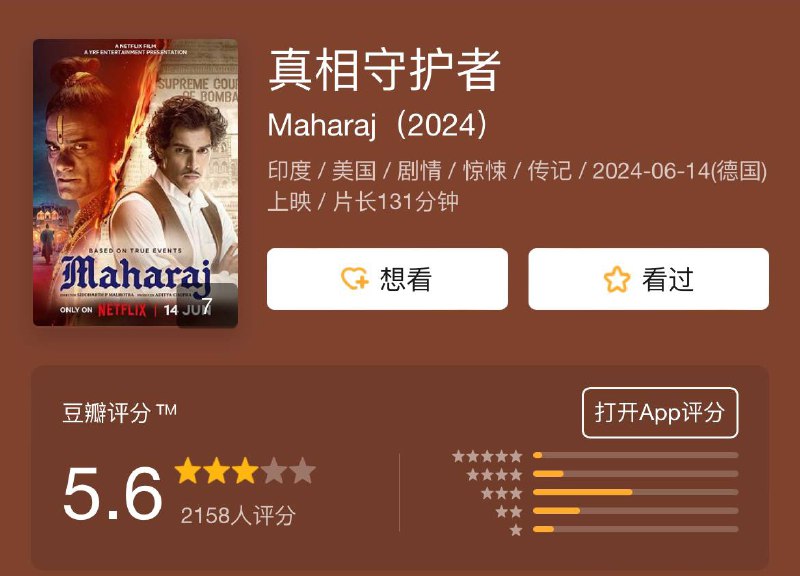Open the Maharaj poster image
800x576 pixels.
click(x=135, y=182)
